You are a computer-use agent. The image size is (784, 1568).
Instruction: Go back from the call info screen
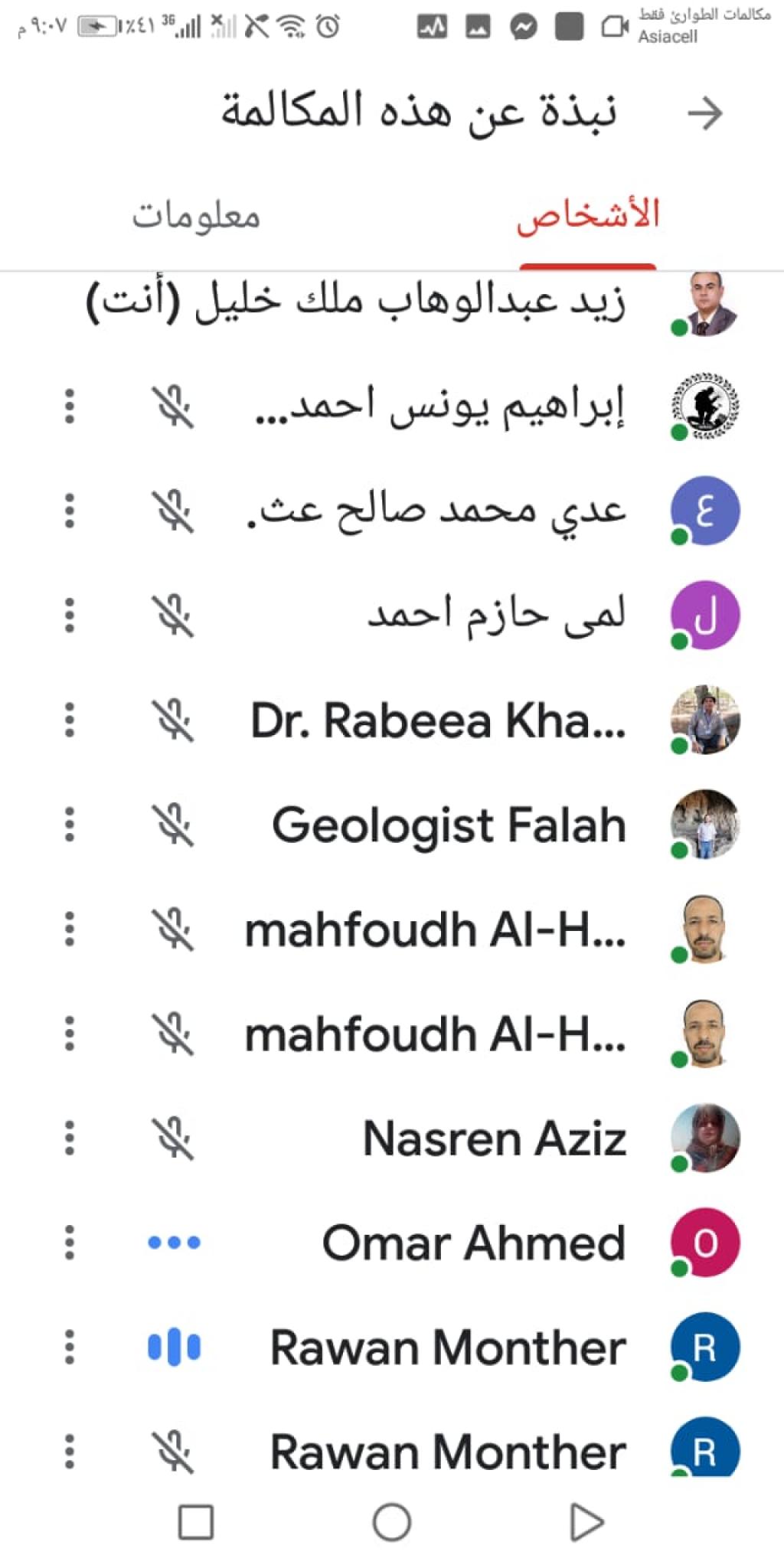[x=704, y=113]
